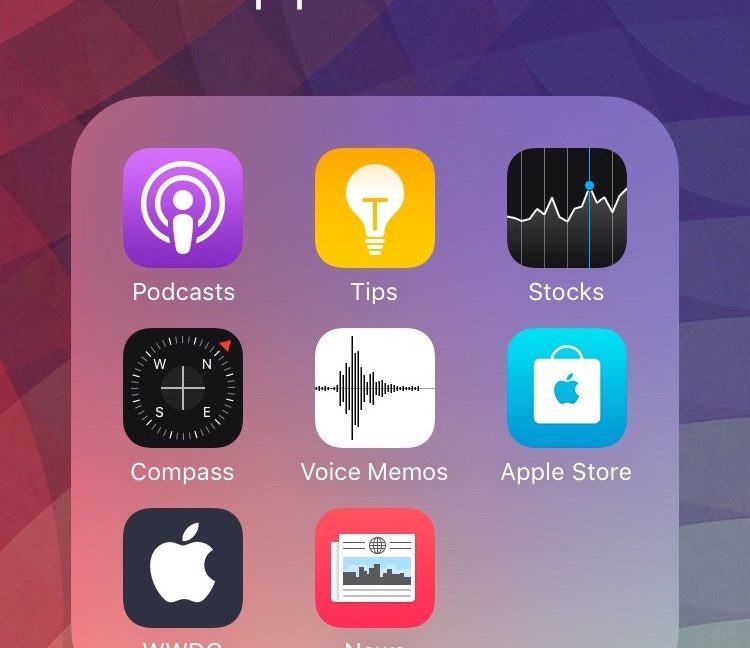The image size is (750, 648).
Task: Launch the Compass app
Action: coord(183,388)
